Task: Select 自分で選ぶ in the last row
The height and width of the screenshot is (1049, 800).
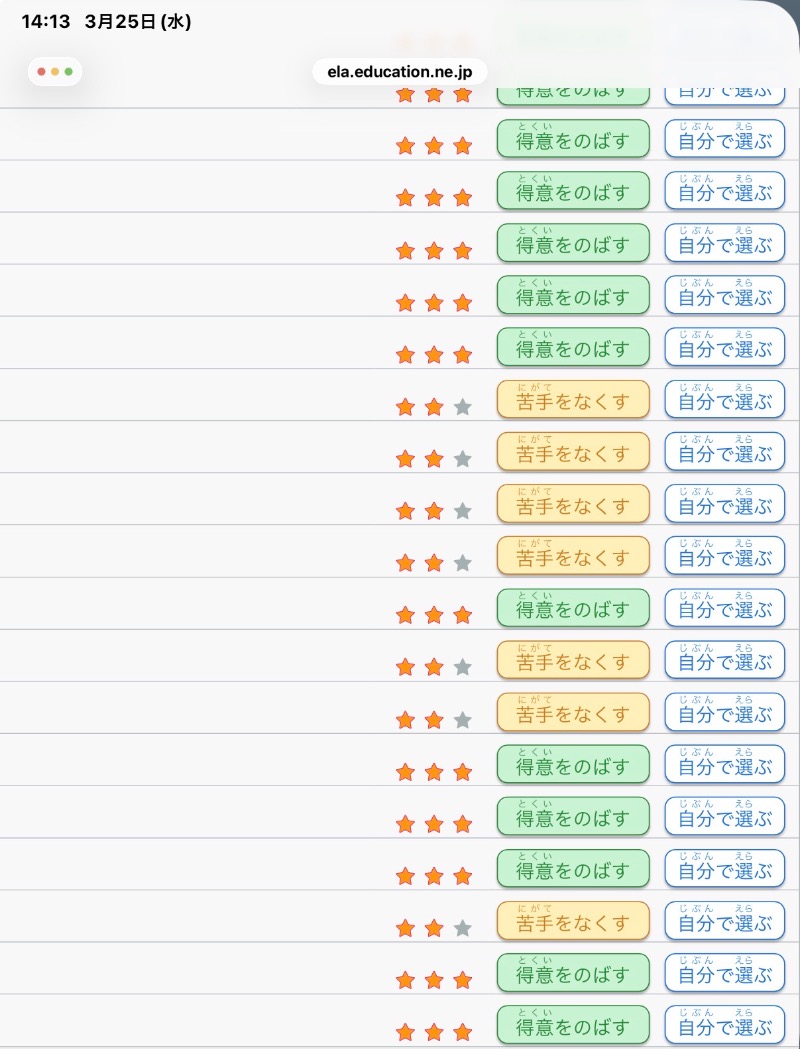Action: [725, 1025]
